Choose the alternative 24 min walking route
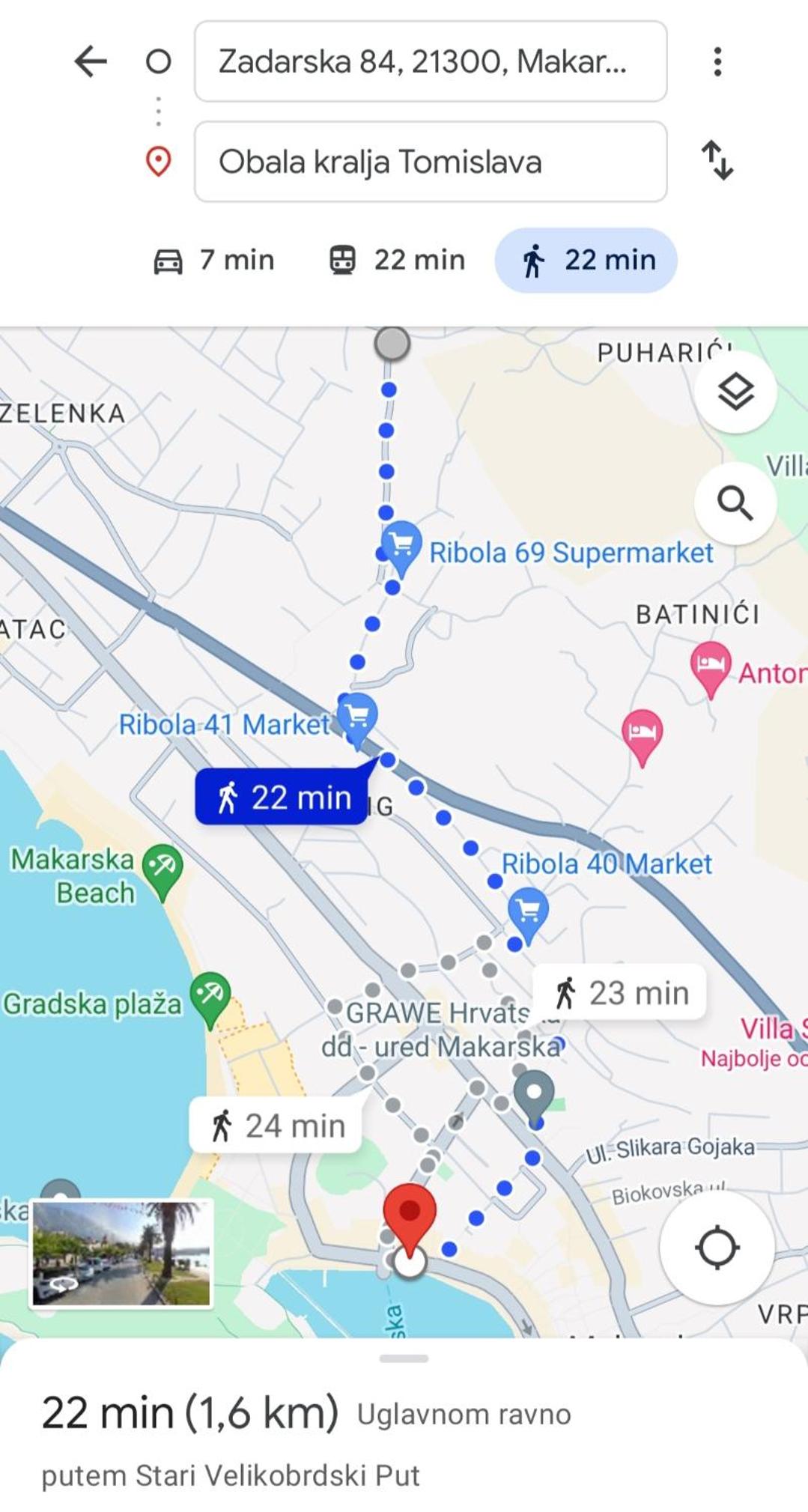 [x=276, y=1126]
